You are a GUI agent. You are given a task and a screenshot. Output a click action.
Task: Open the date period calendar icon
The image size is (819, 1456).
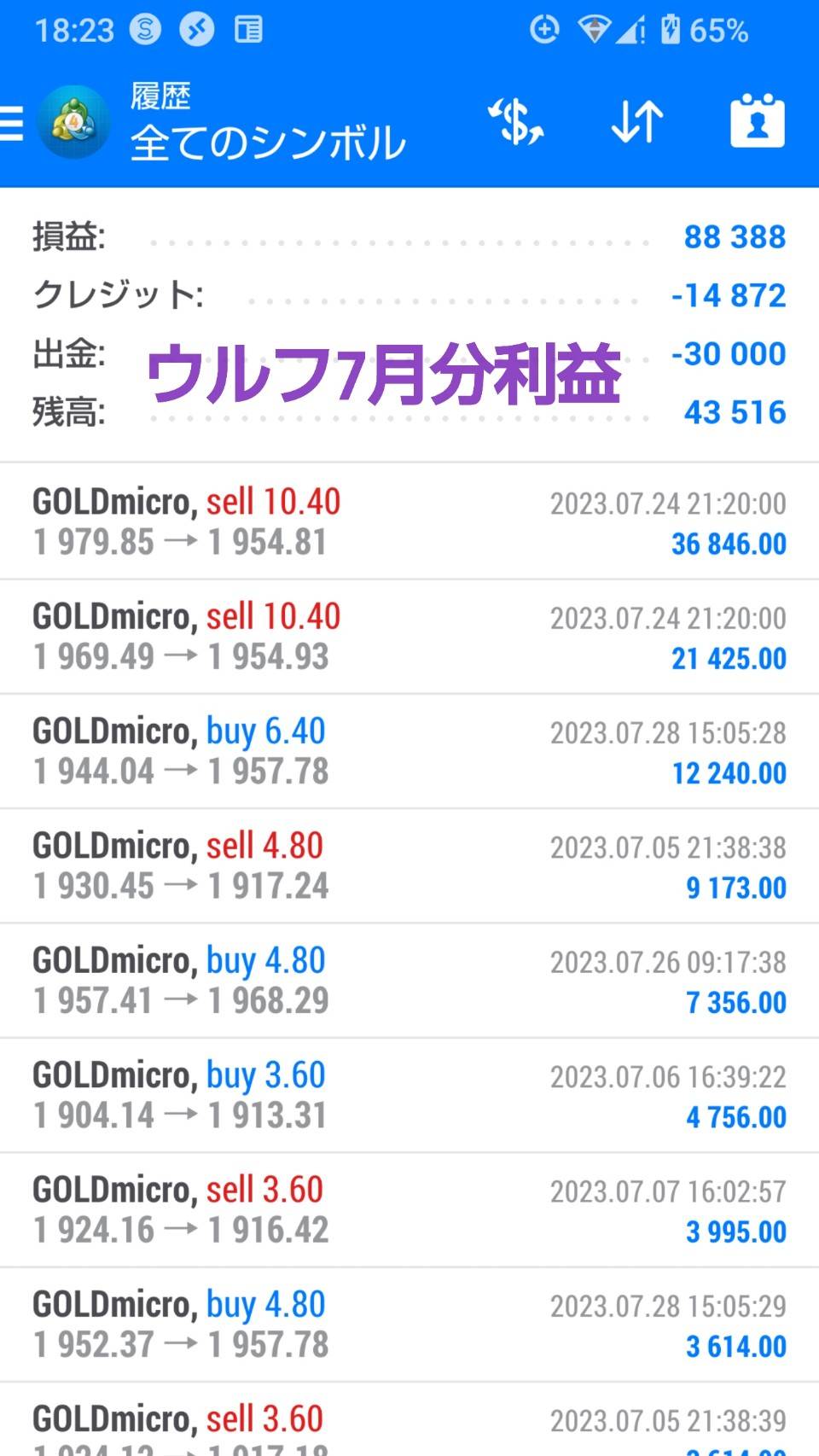pyautogui.click(x=758, y=121)
